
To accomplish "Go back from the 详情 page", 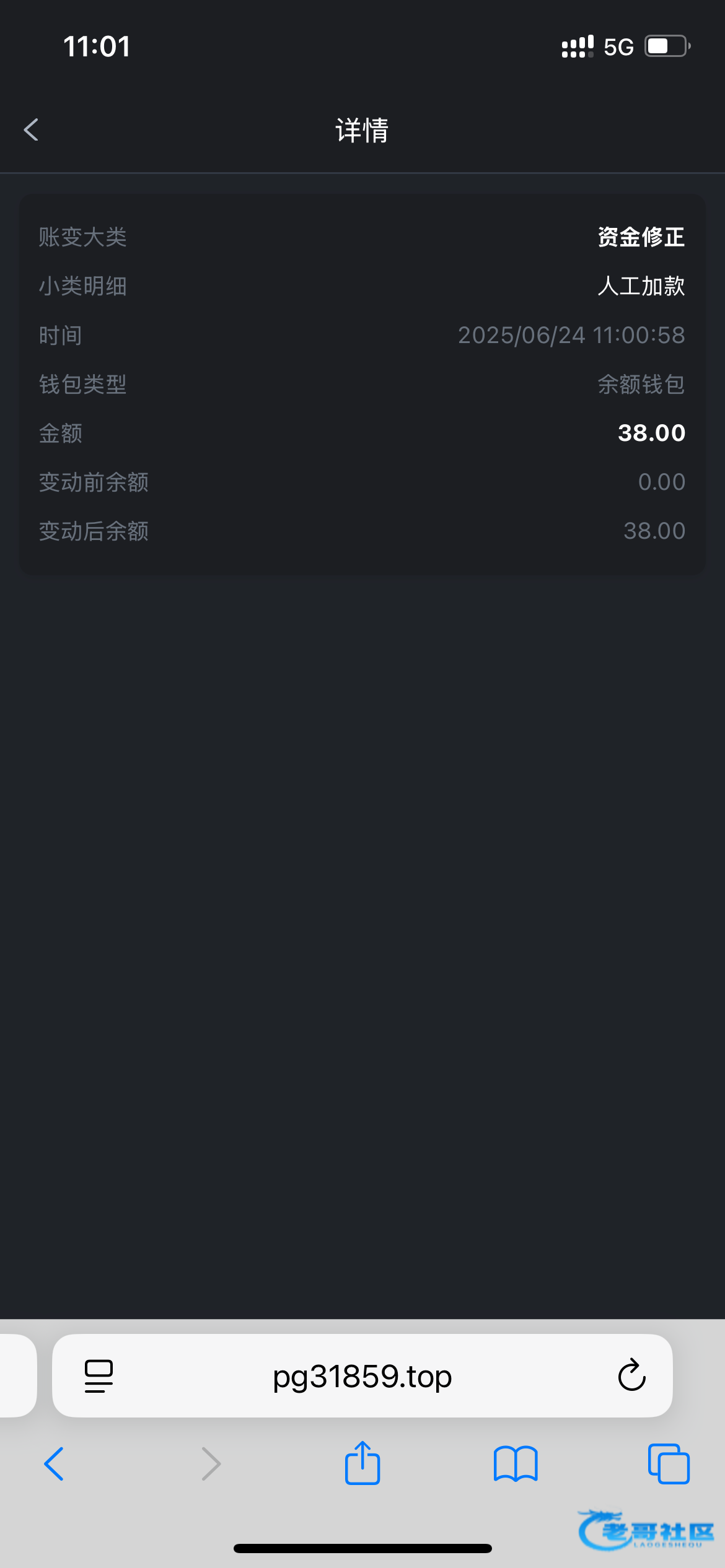I will point(32,130).
